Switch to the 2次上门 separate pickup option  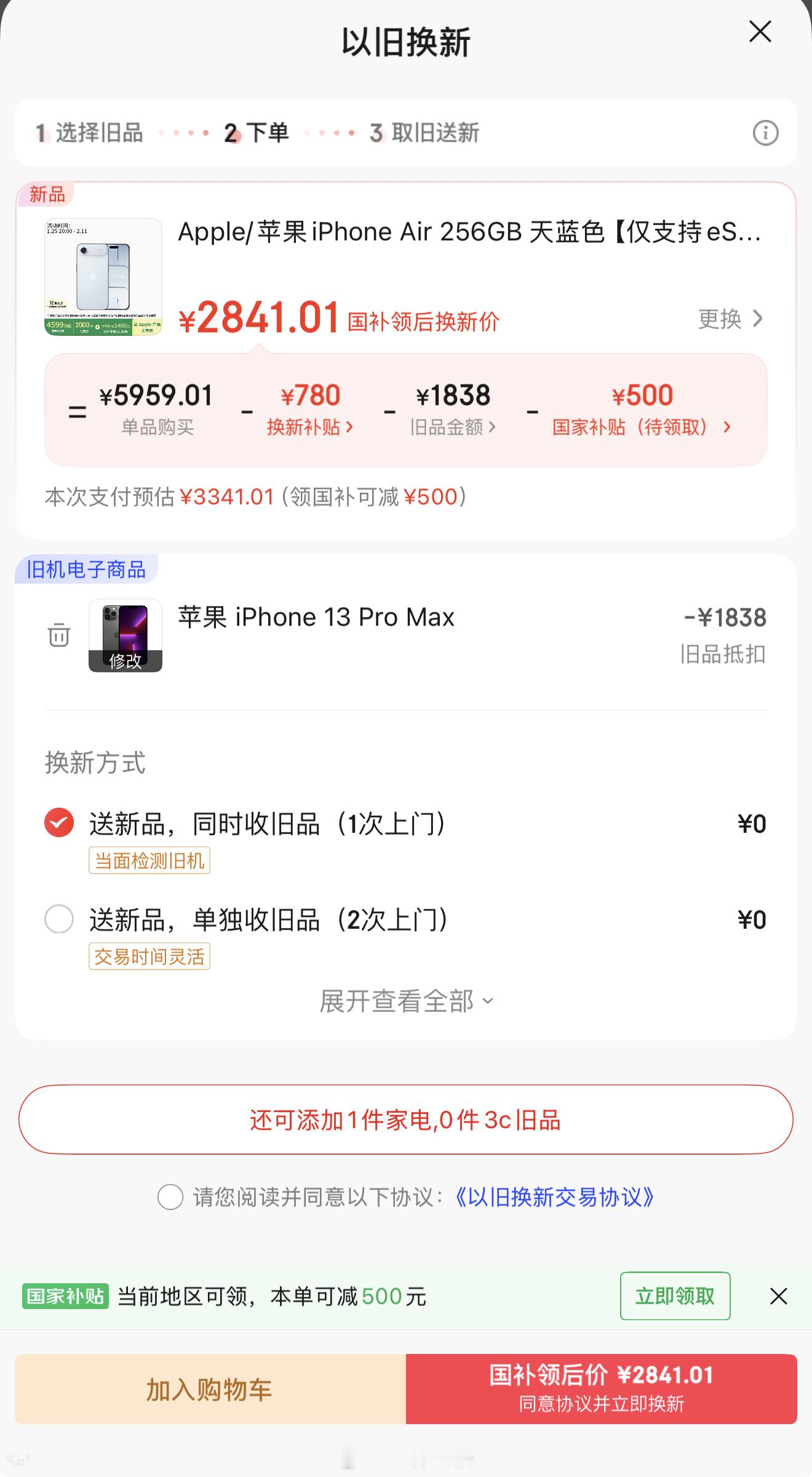point(58,919)
